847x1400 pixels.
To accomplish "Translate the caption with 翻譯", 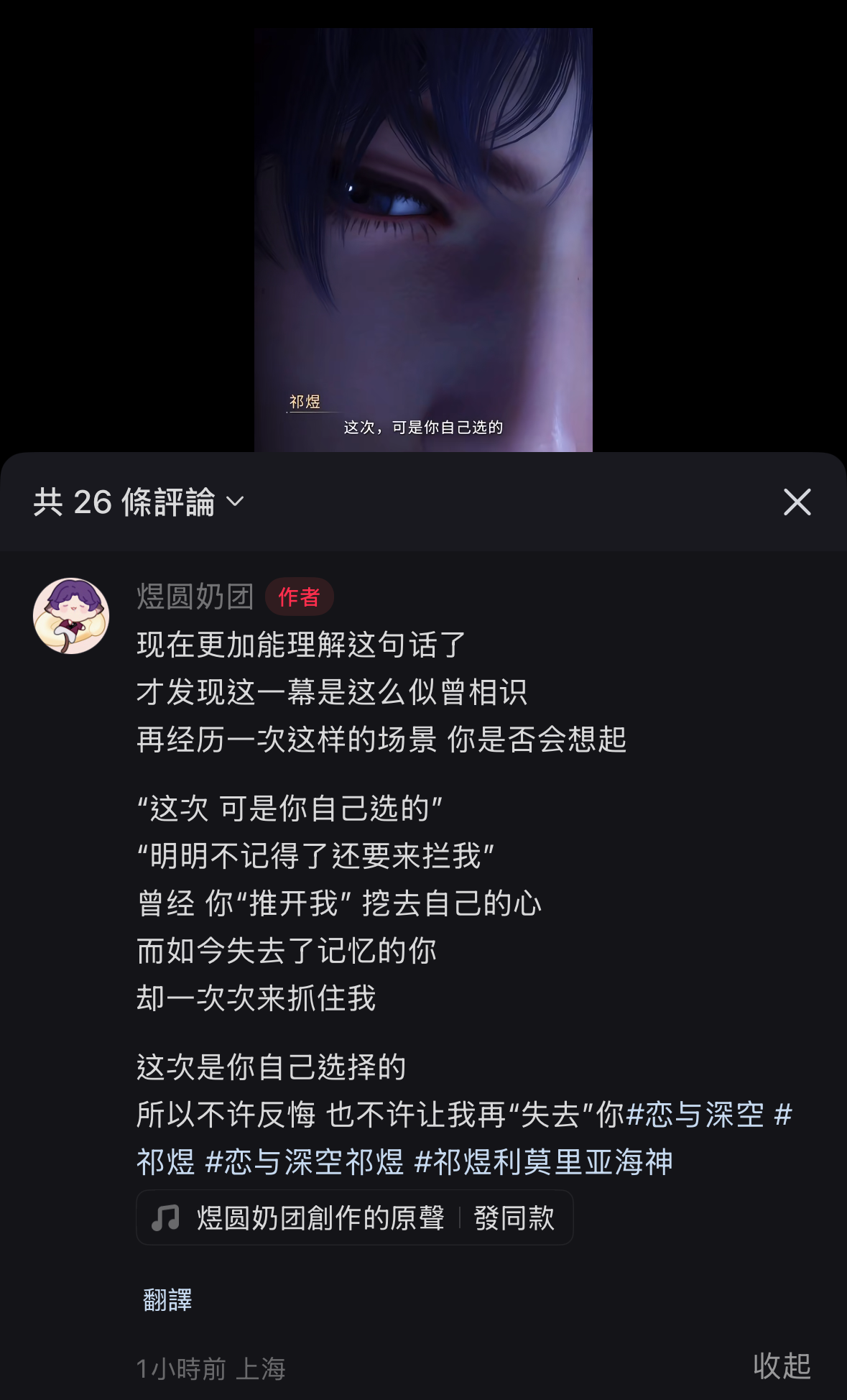I will tap(167, 1299).
